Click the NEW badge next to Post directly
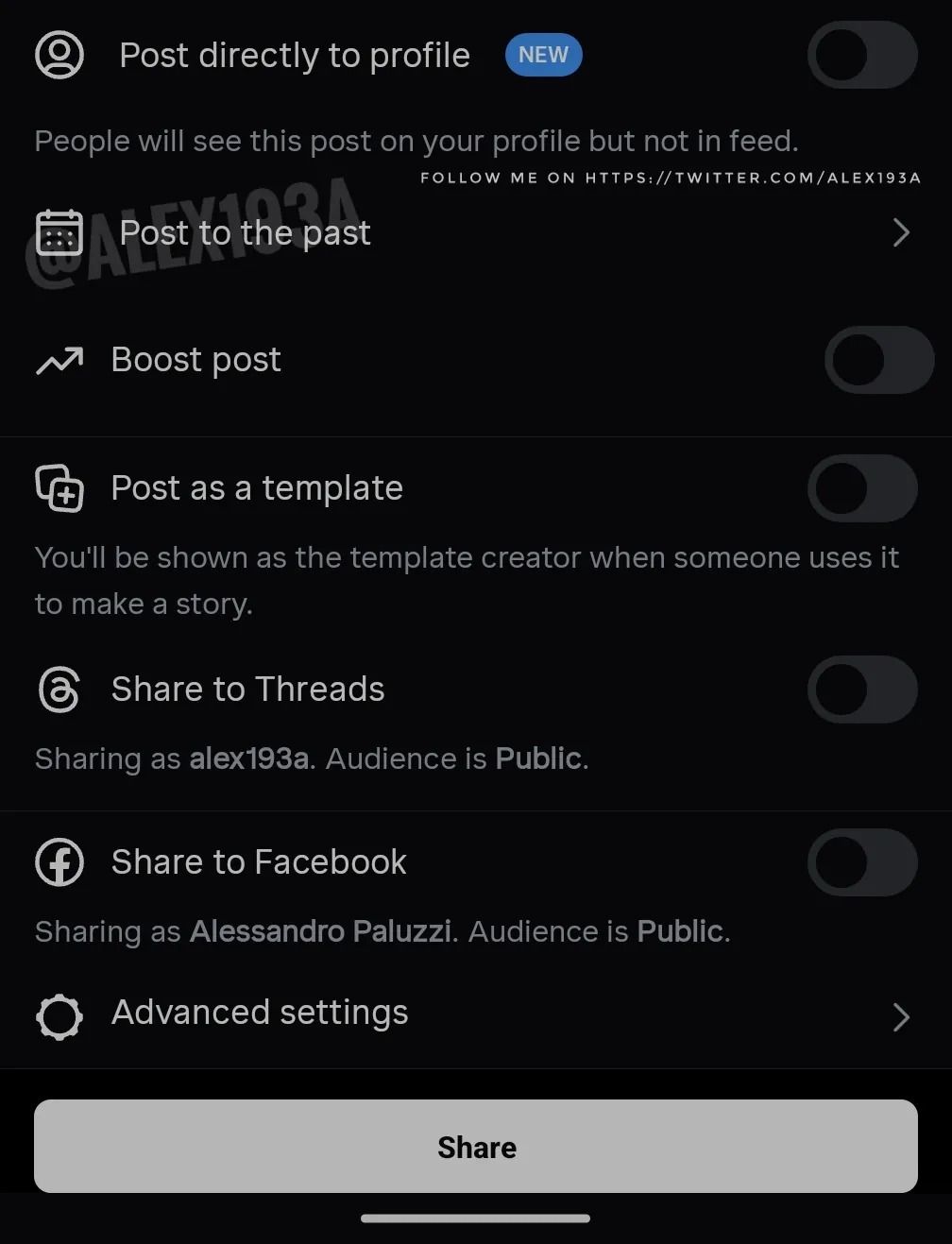 [x=543, y=55]
